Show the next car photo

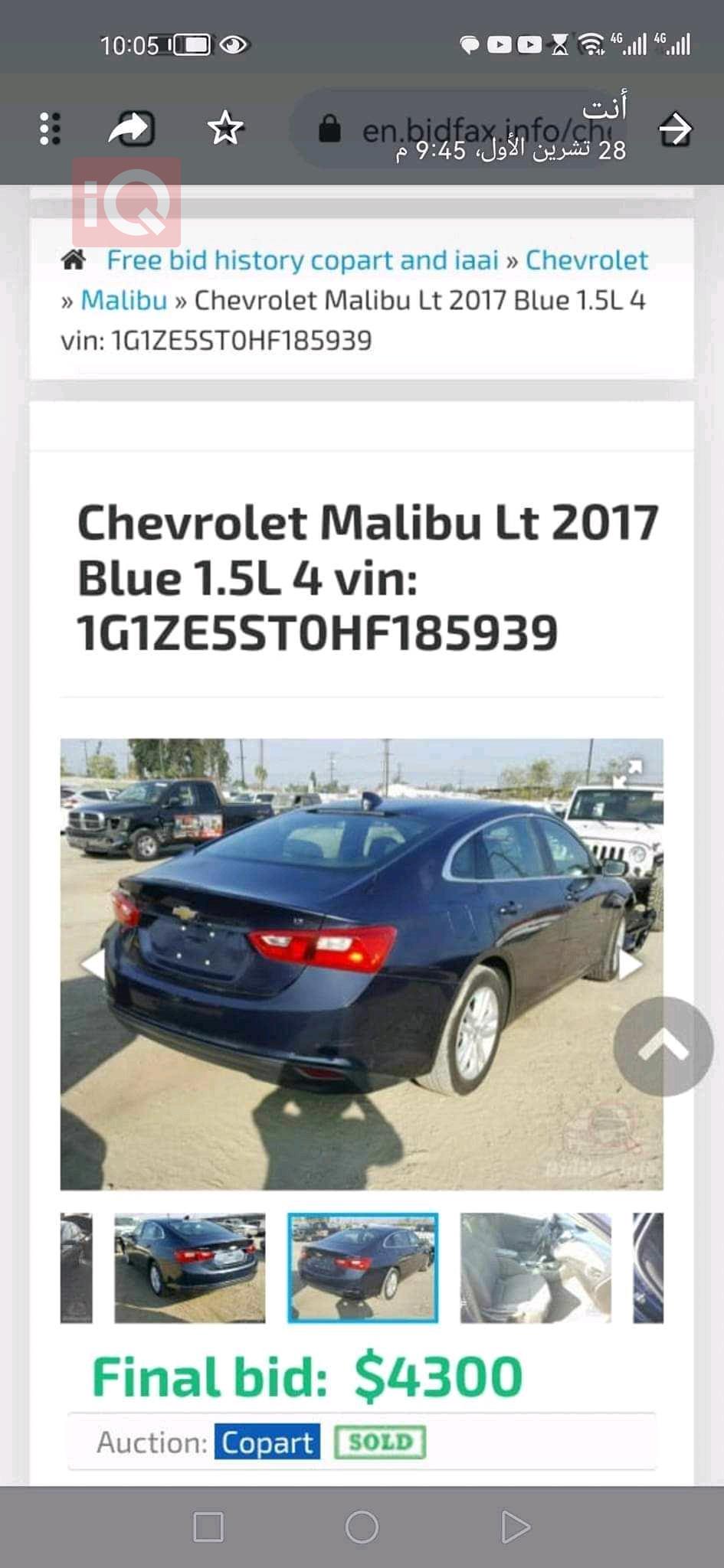[631, 964]
